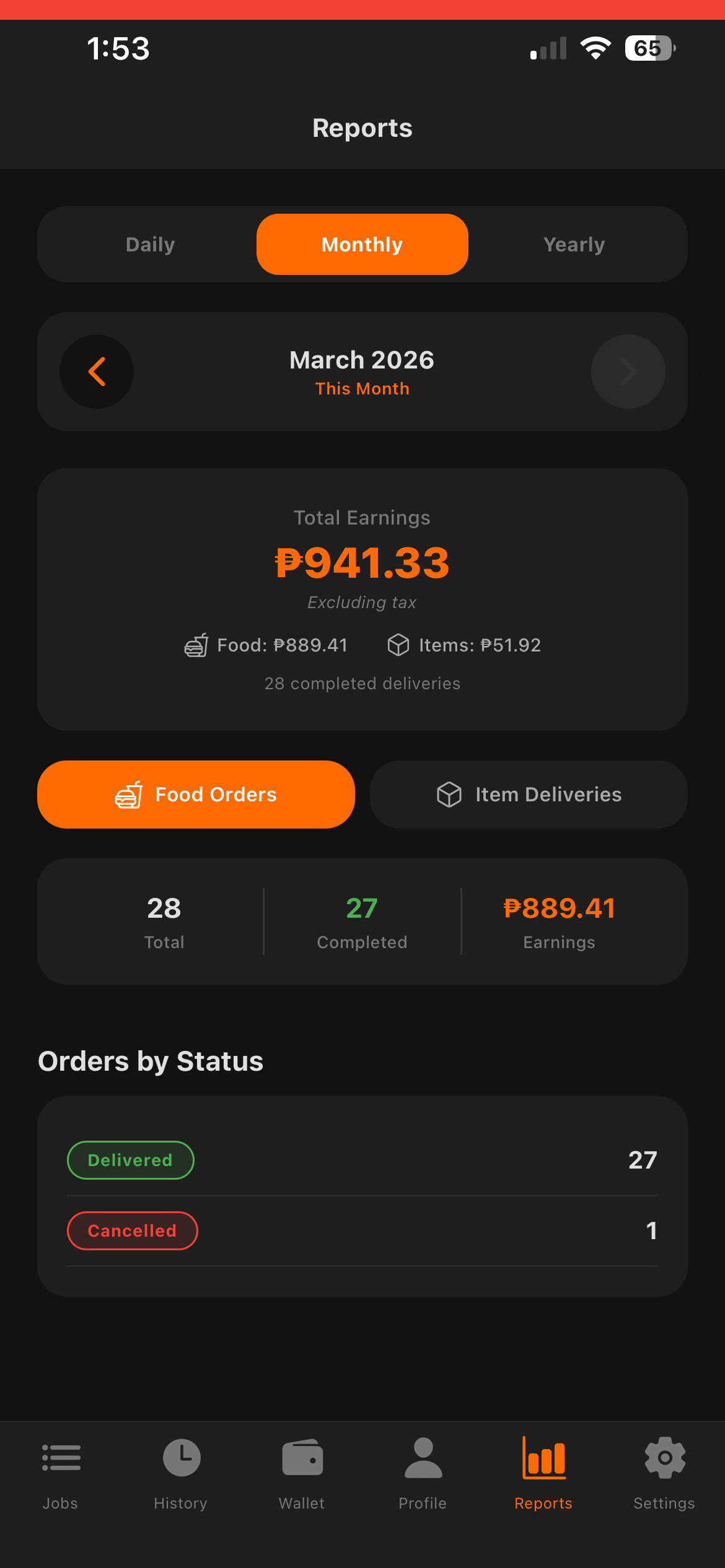Viewport: 725px width, 1568px height.
Task: Select the Daily tab
Action: [x=150, y=243]
